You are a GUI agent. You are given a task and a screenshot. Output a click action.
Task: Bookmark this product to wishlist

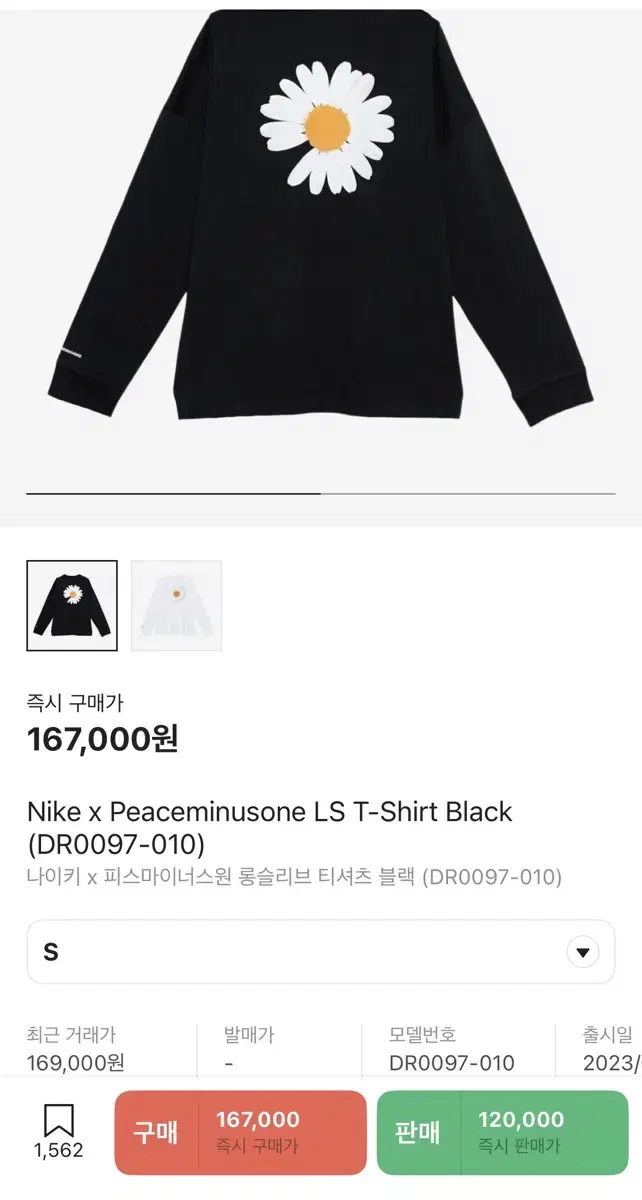click(x=59, y=1132)
